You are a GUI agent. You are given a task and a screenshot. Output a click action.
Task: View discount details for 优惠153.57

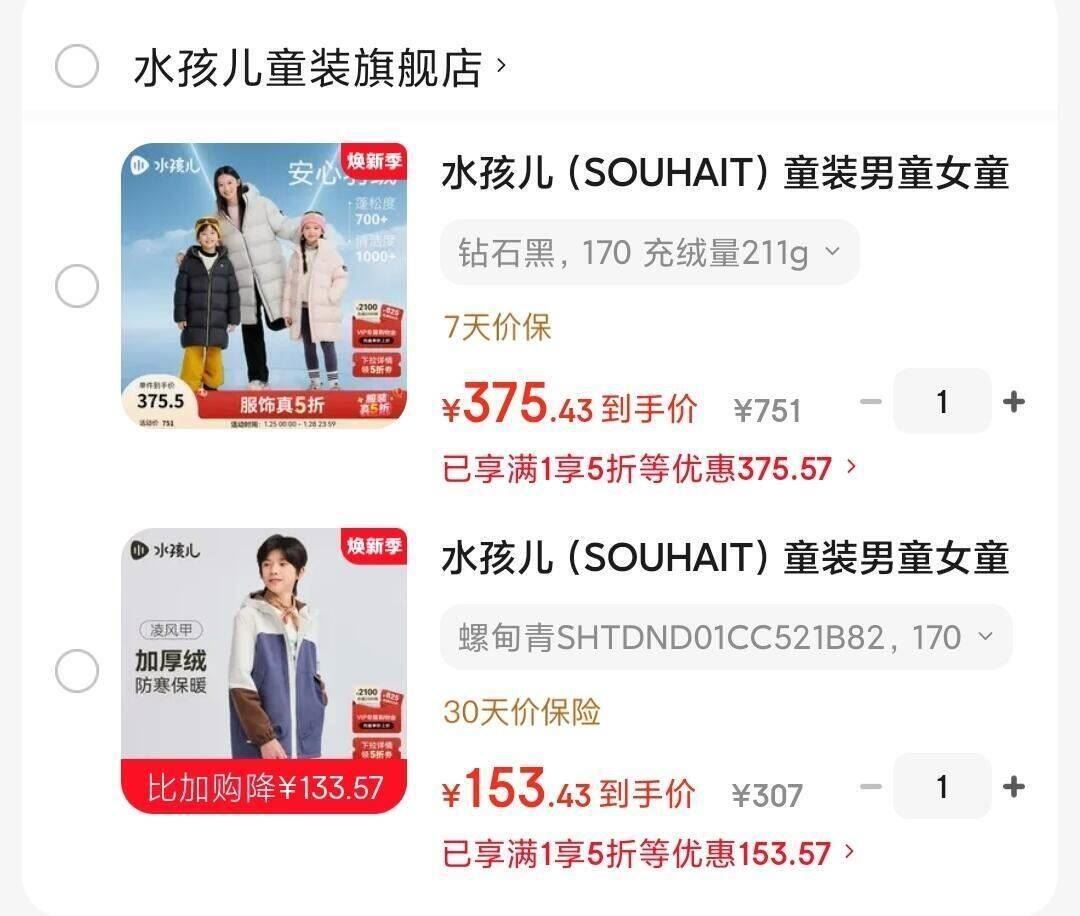649,853
